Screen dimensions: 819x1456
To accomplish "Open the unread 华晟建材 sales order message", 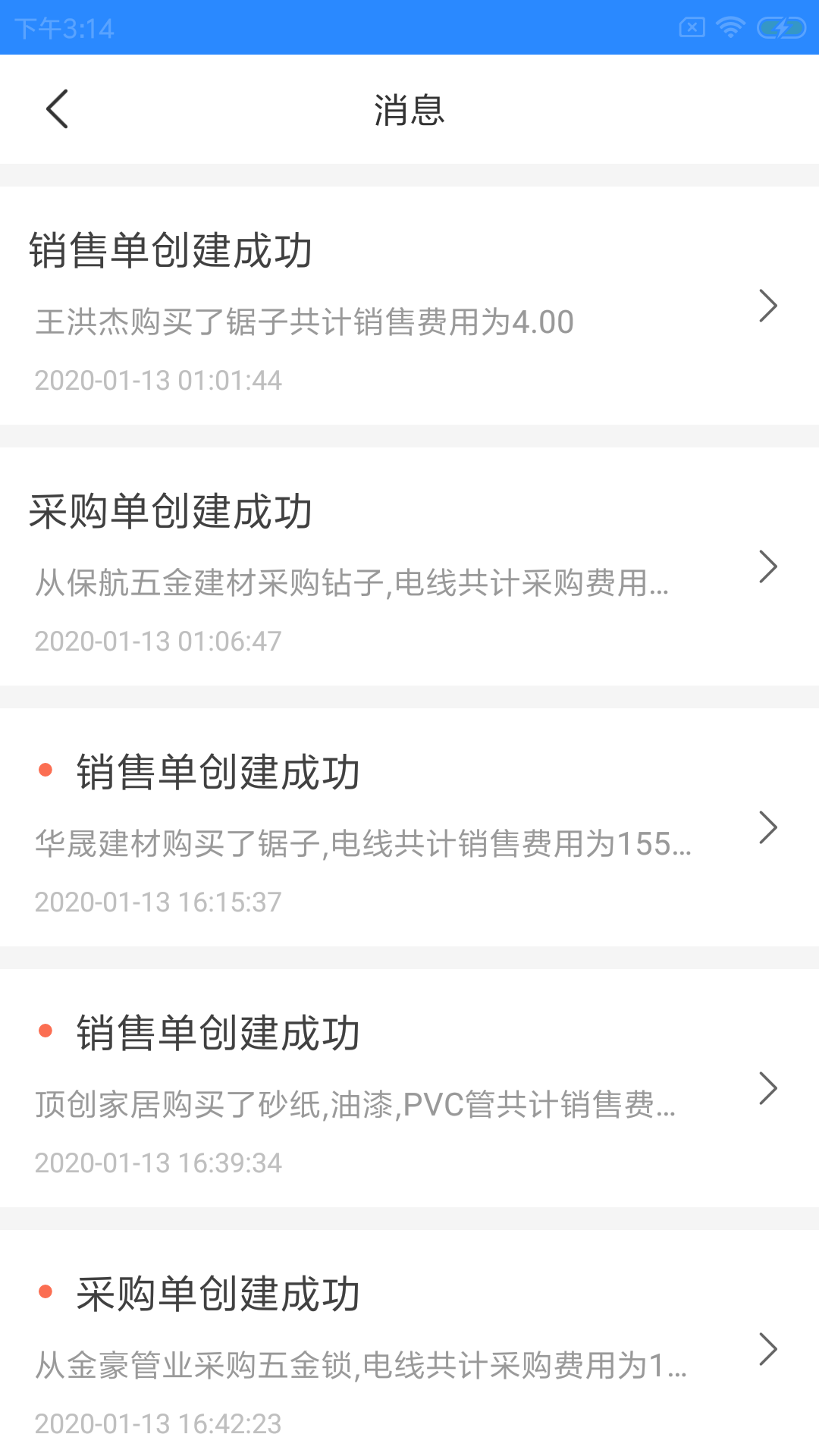I will coord(409,827).
